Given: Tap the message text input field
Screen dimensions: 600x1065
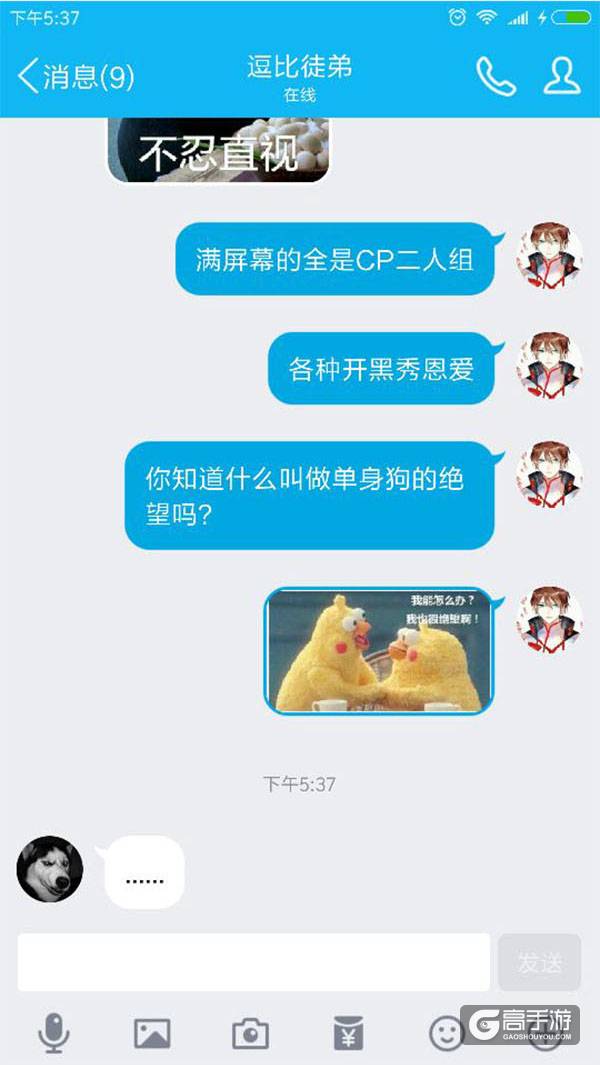Looking at the screenshot, I should (254, 962).
